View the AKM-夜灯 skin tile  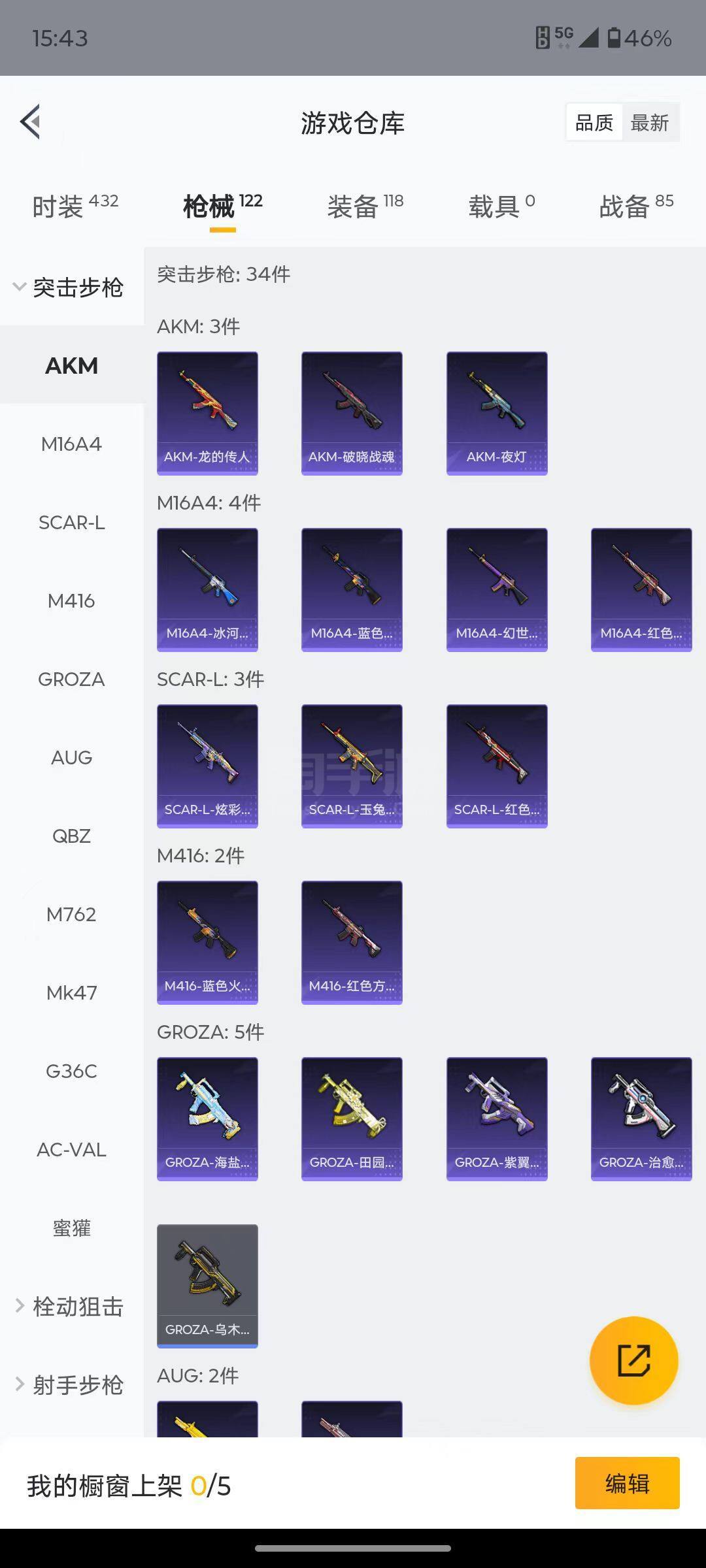point(497,413)
